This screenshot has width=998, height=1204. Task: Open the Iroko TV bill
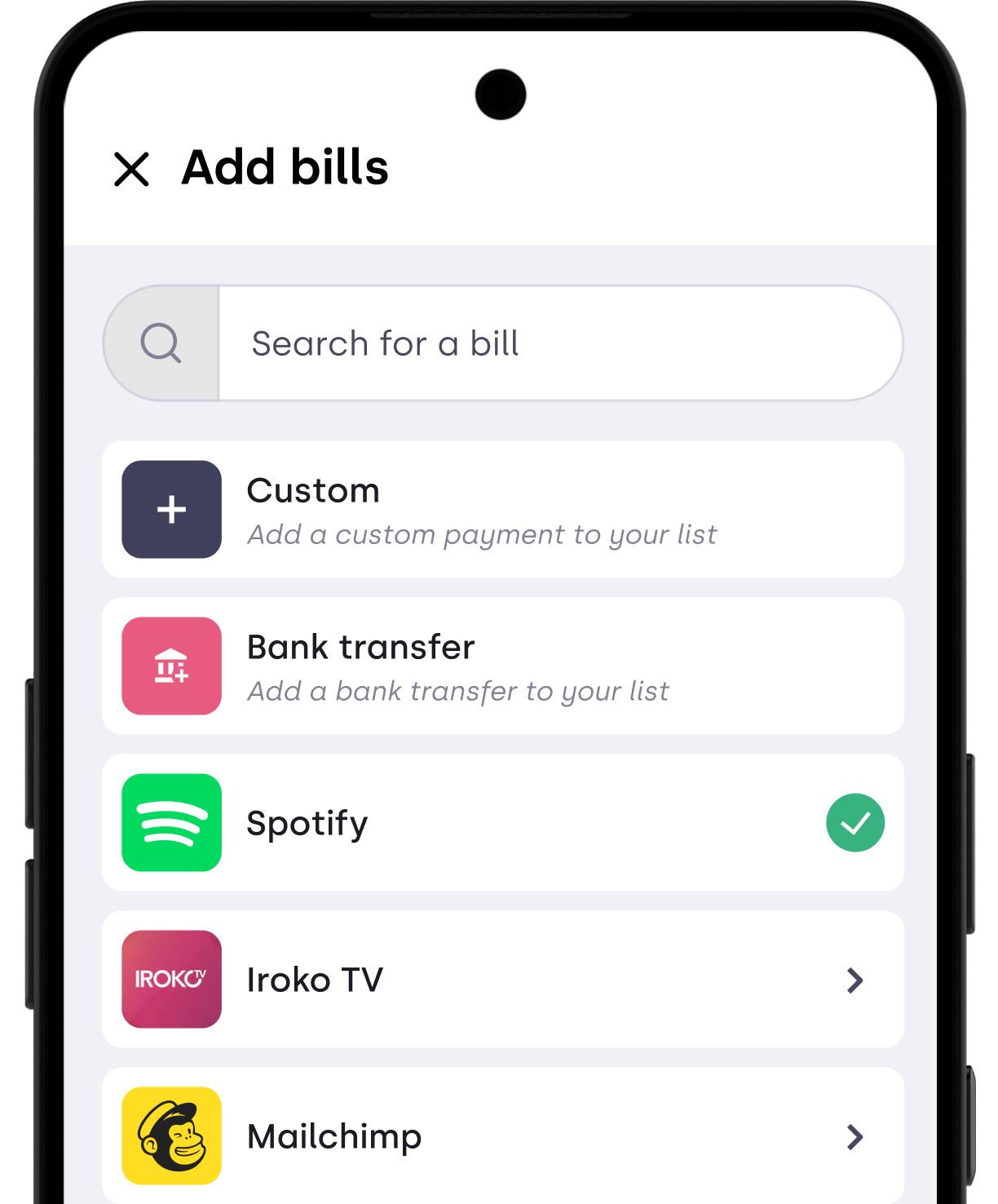[x=502, y=980]
